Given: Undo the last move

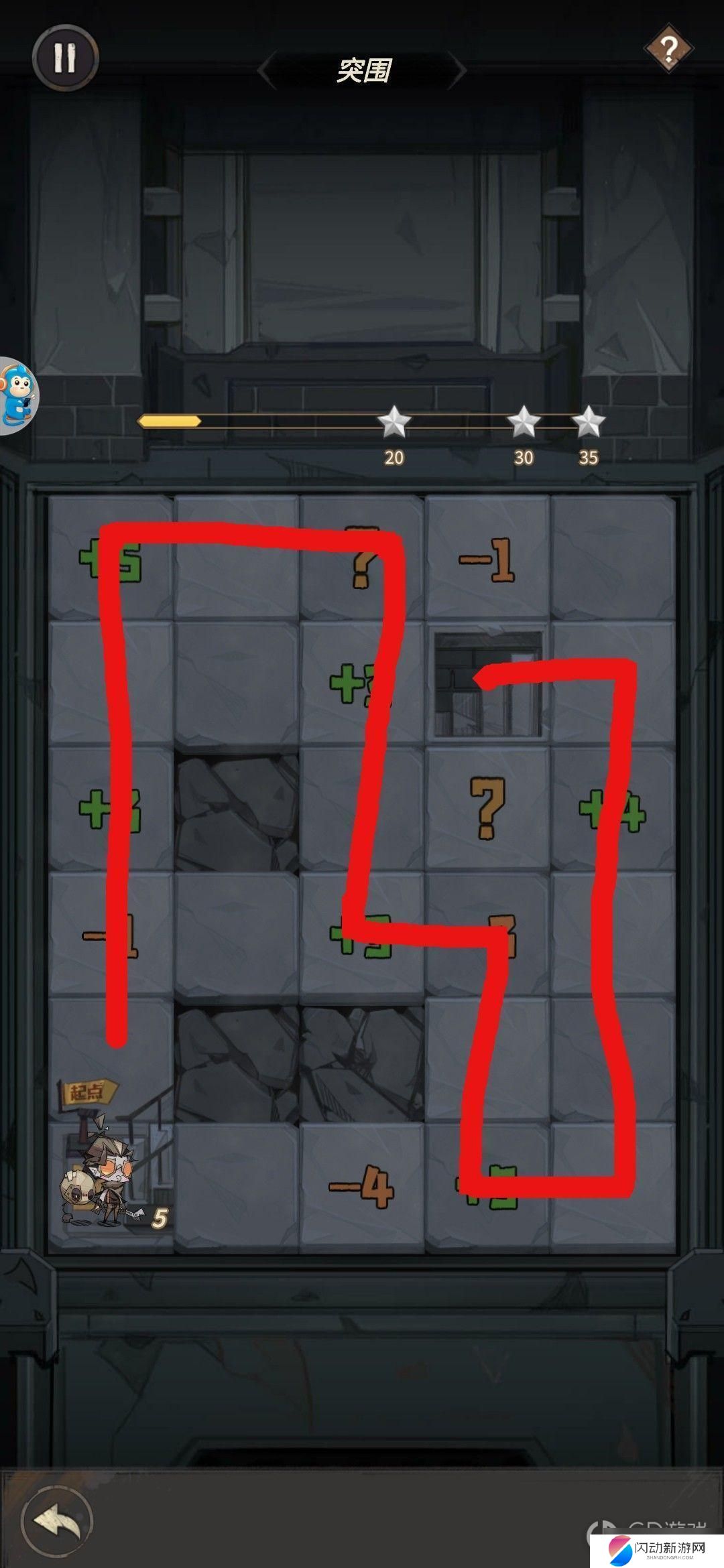Looking at the screenshot, I should [56, 1520].
